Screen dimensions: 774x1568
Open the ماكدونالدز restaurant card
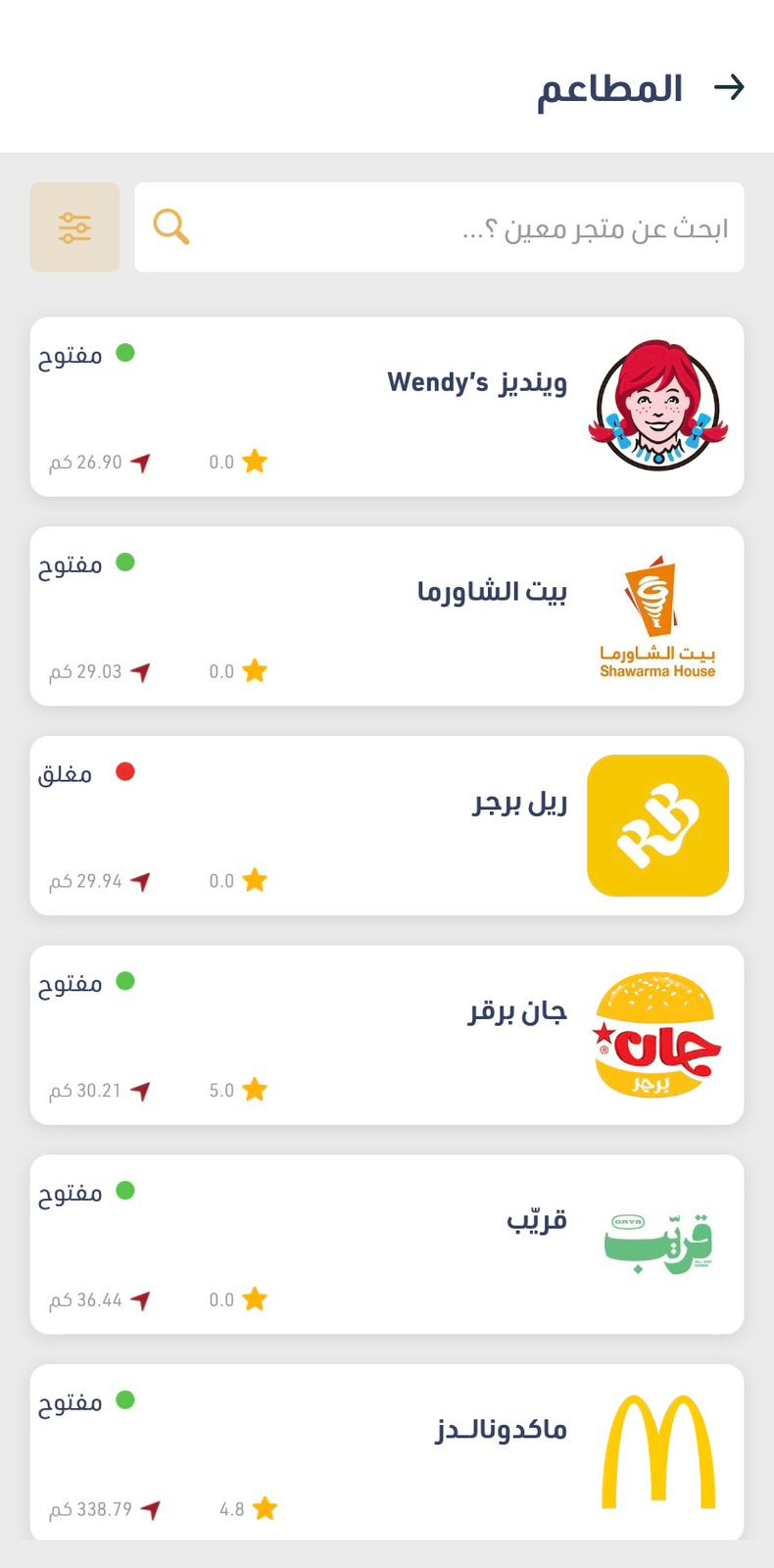[387, 1452]
